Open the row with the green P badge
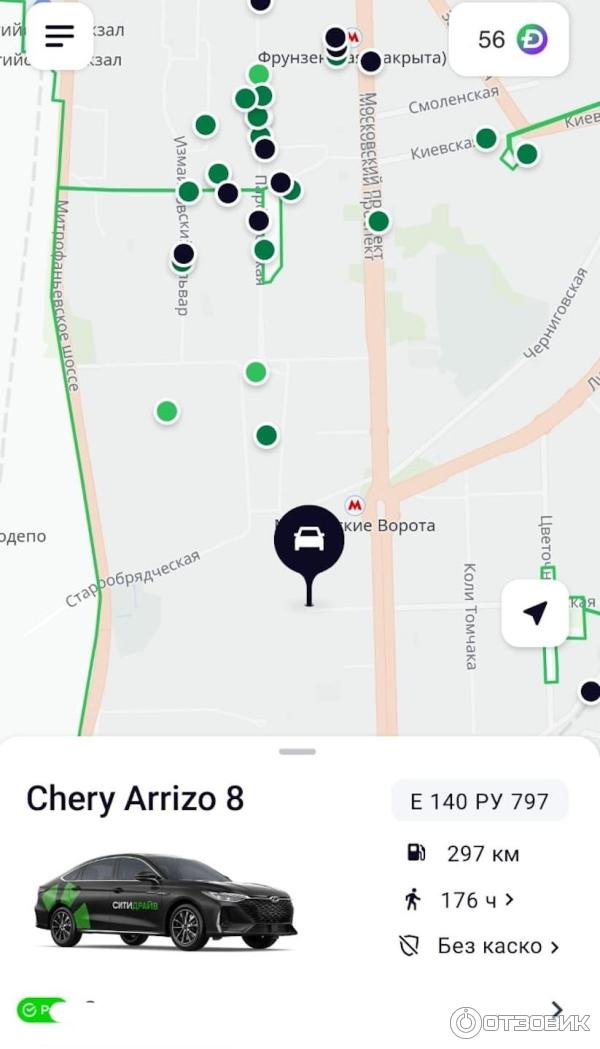This screenshot has height=1049, width=600. pos(290,1010)
